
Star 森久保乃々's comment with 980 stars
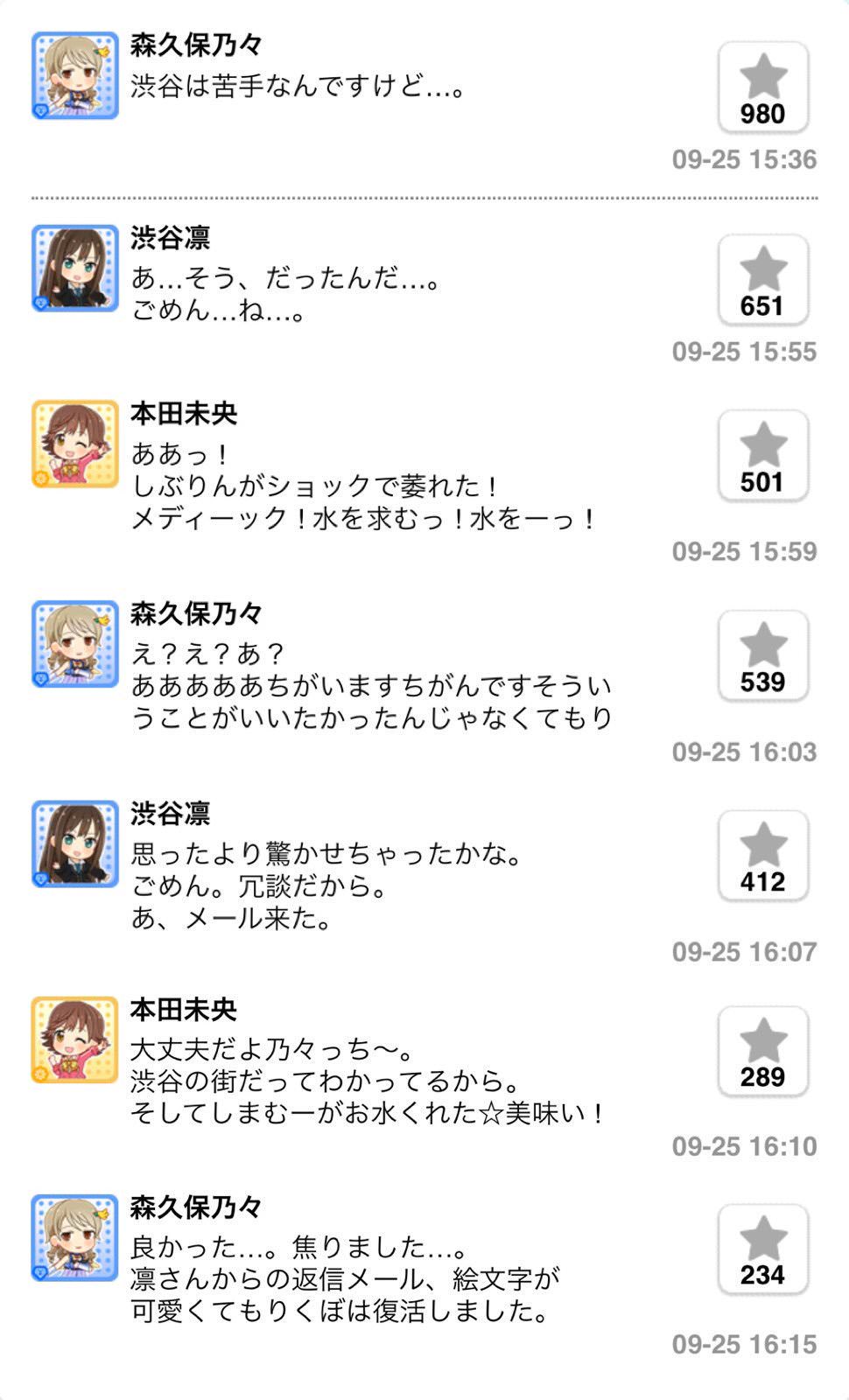pos(763,88)
